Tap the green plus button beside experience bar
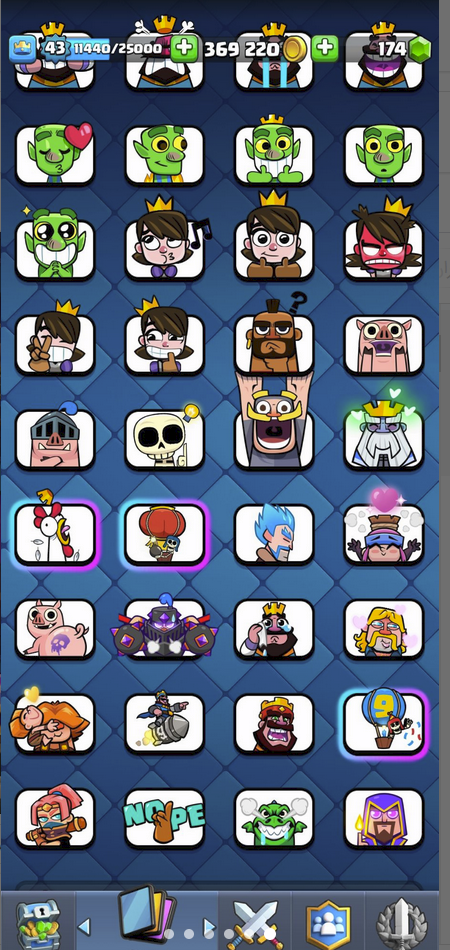 pyautogui.click(x=184, y=48)
